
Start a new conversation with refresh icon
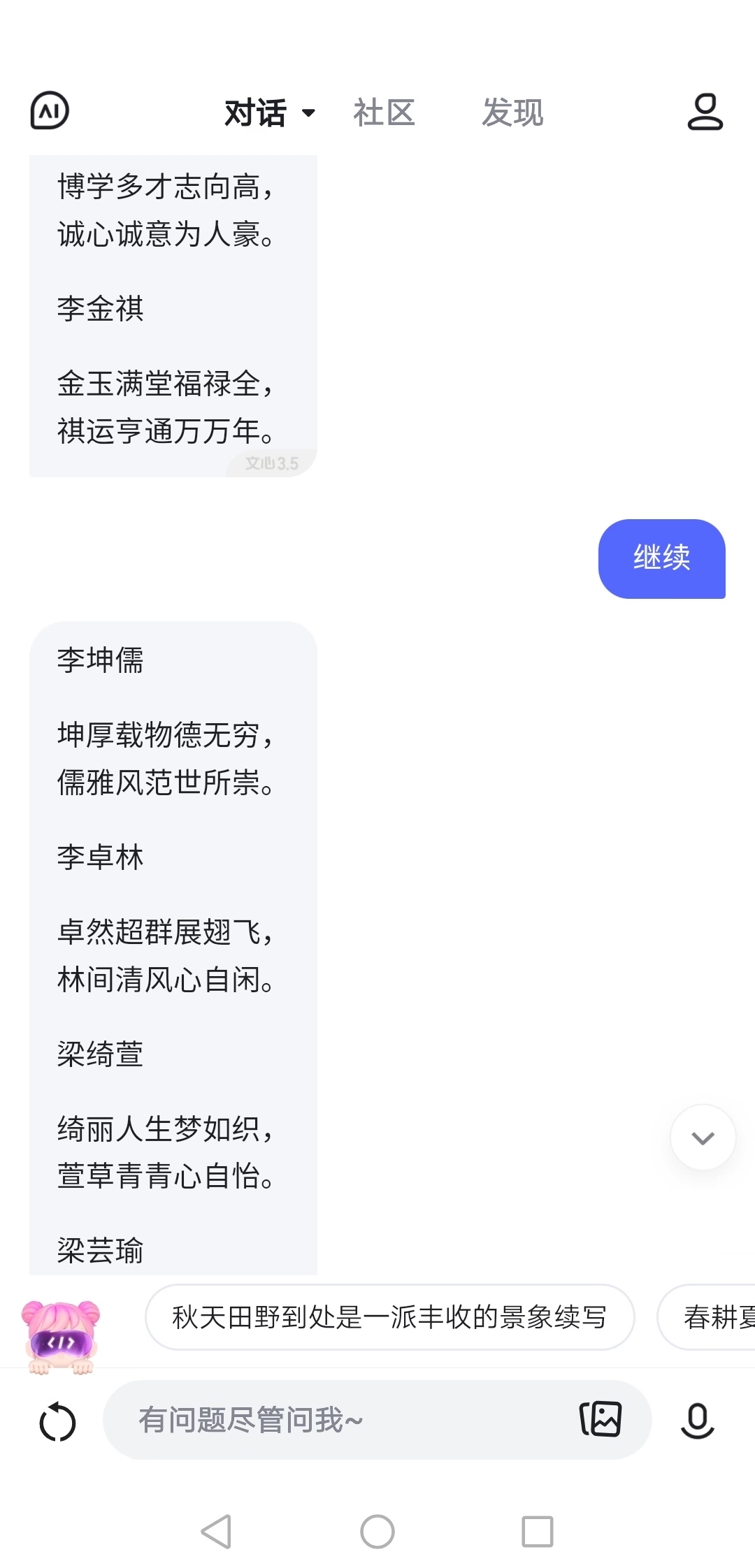[57, 1422]
